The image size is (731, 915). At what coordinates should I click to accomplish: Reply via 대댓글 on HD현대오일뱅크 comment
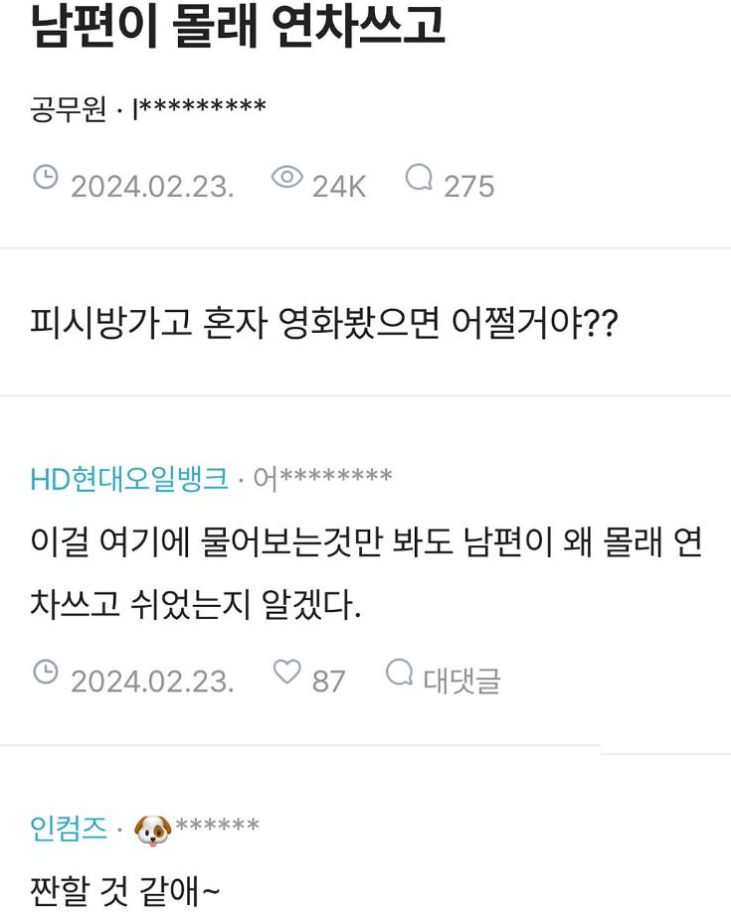point(444,680)
